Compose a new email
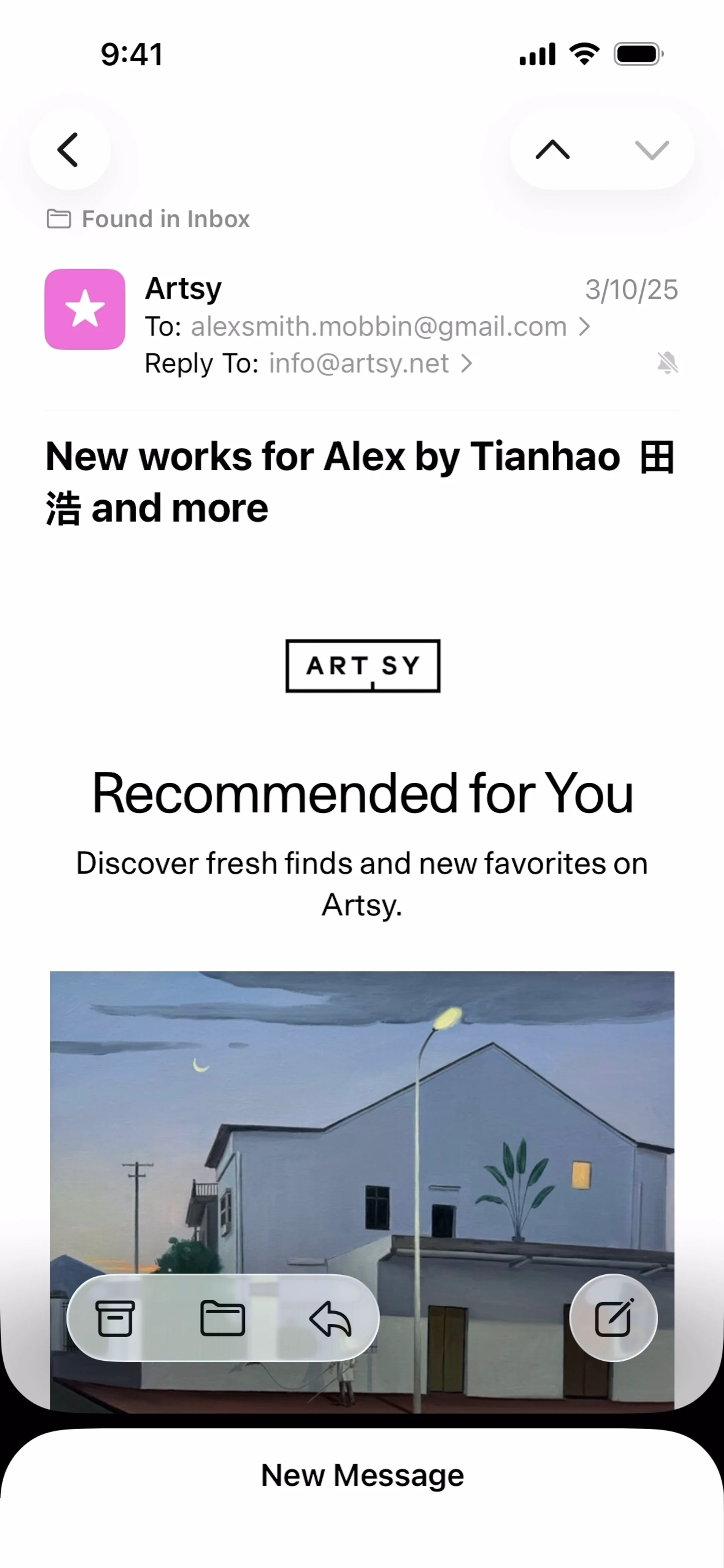724x1568 pixels. click(x=613, y=1318)
